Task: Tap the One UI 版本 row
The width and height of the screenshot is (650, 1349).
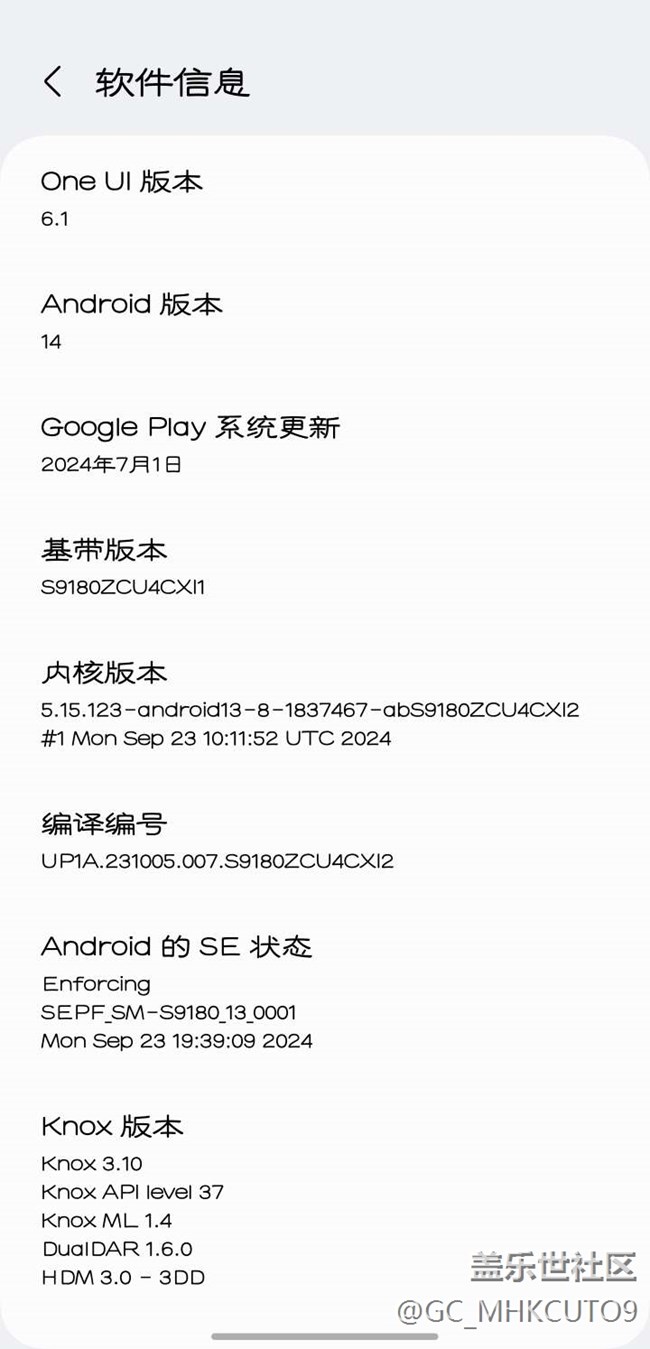Action: [121, 198]
